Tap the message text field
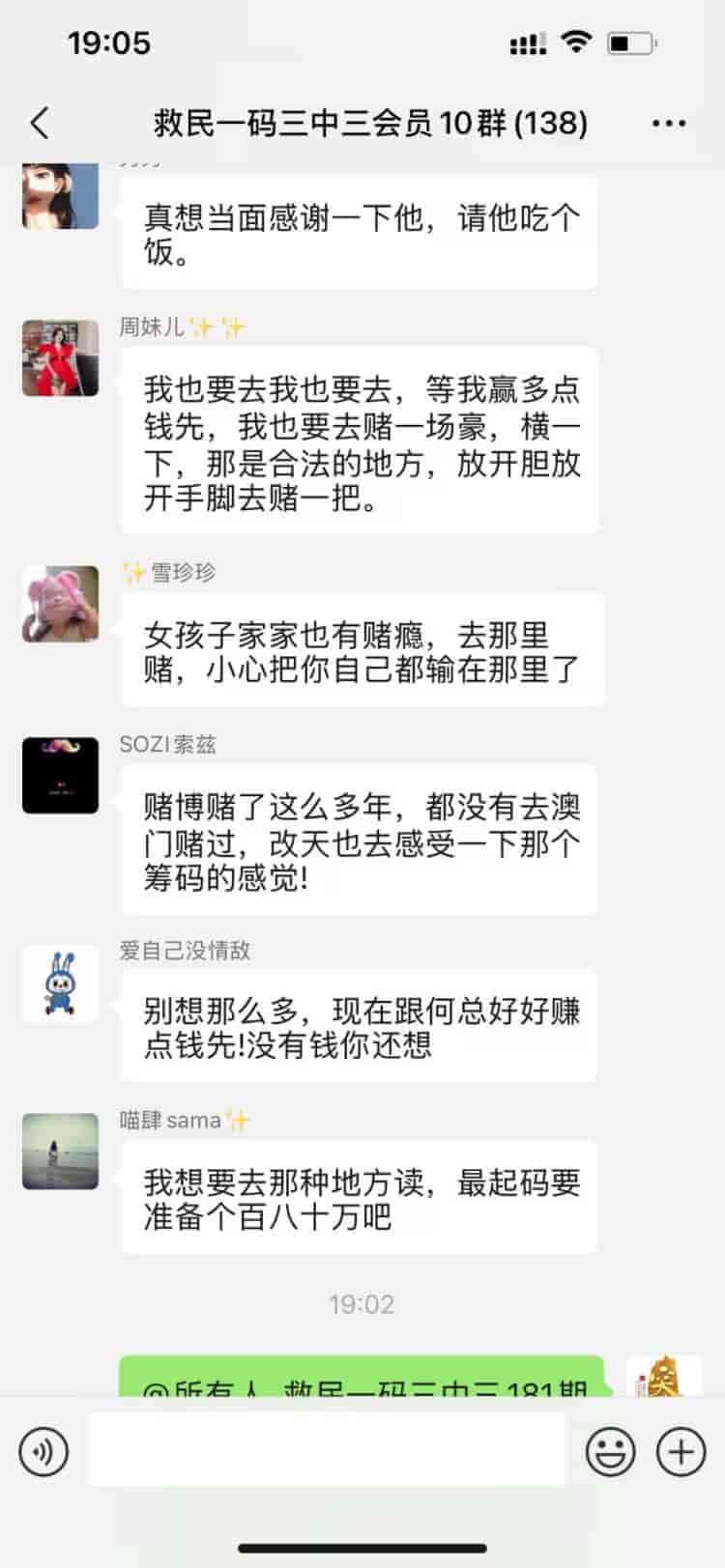725x1568 pixels. 327,1450
